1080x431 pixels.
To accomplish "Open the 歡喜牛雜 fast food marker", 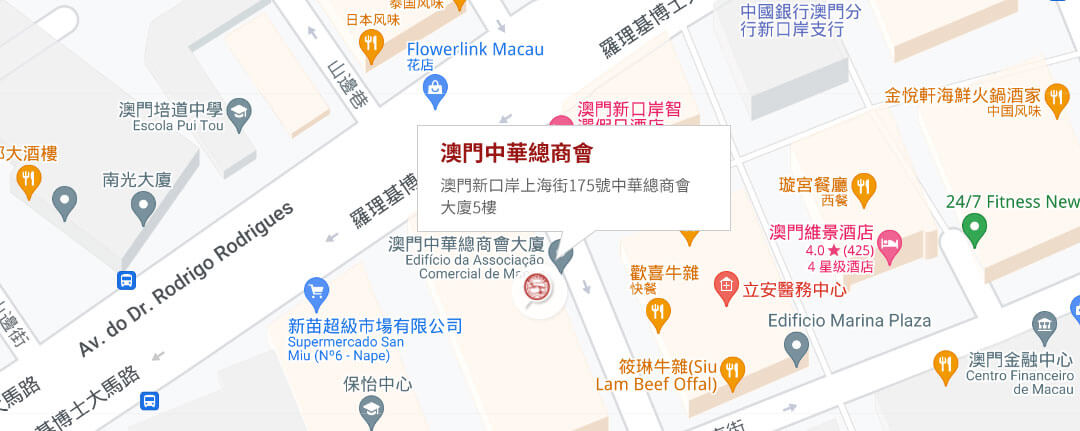I will click(657, 314).
